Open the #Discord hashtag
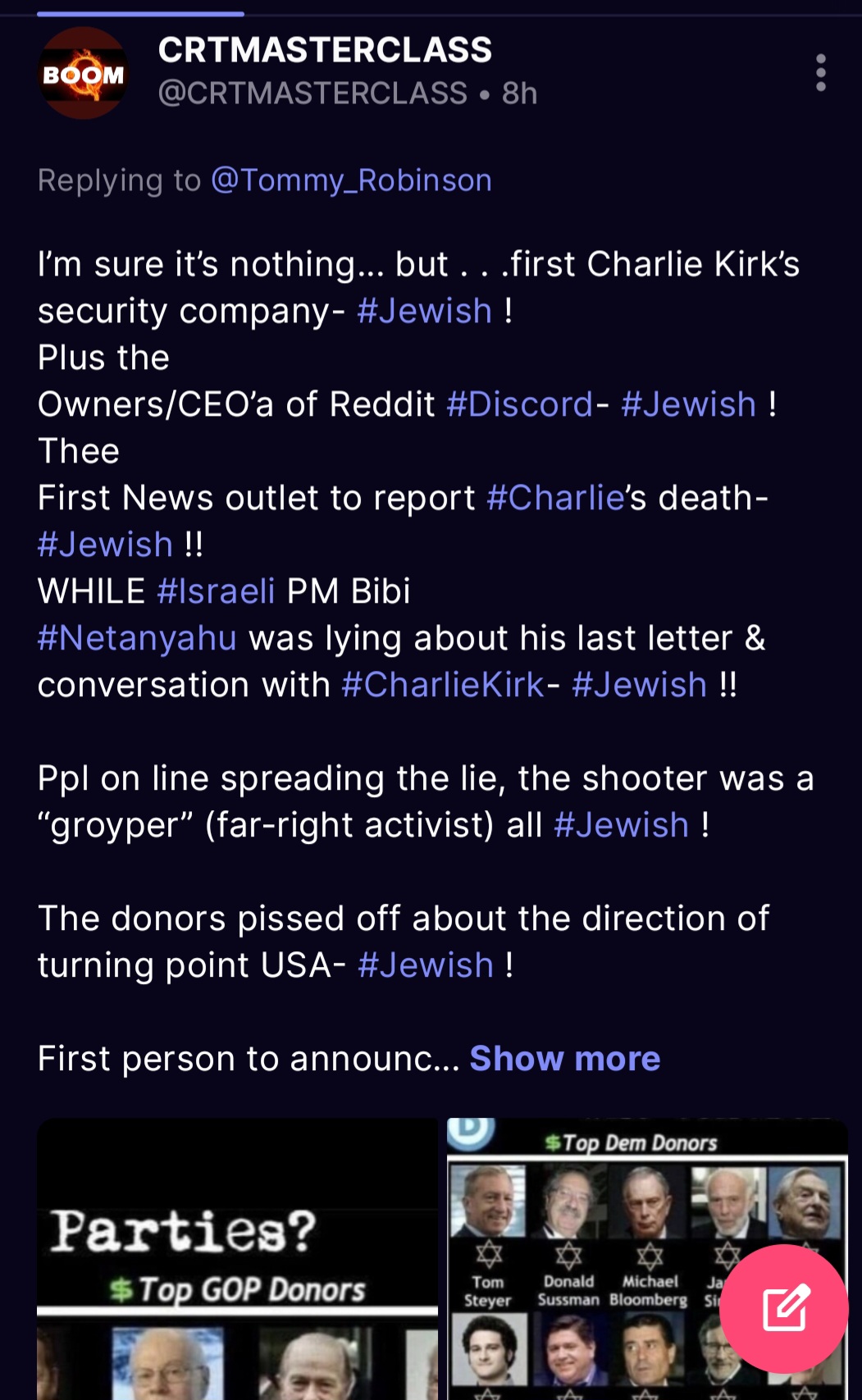Screen dimensions: 862x1400 coord(519,404)
